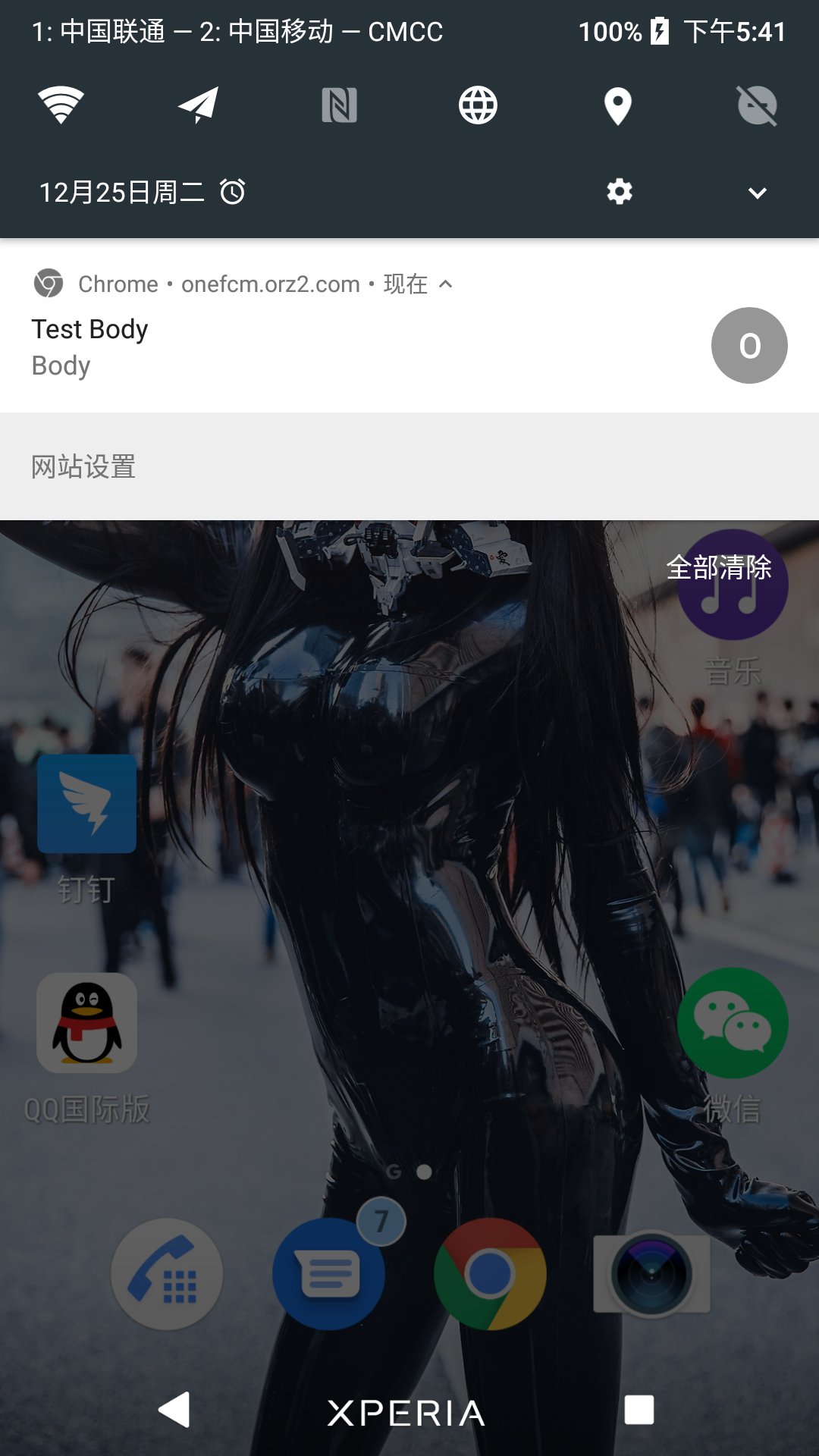Viewport: 819px width, 1456px height.
Task: Toggle the location quick setting
Action: tap(617, 105)
